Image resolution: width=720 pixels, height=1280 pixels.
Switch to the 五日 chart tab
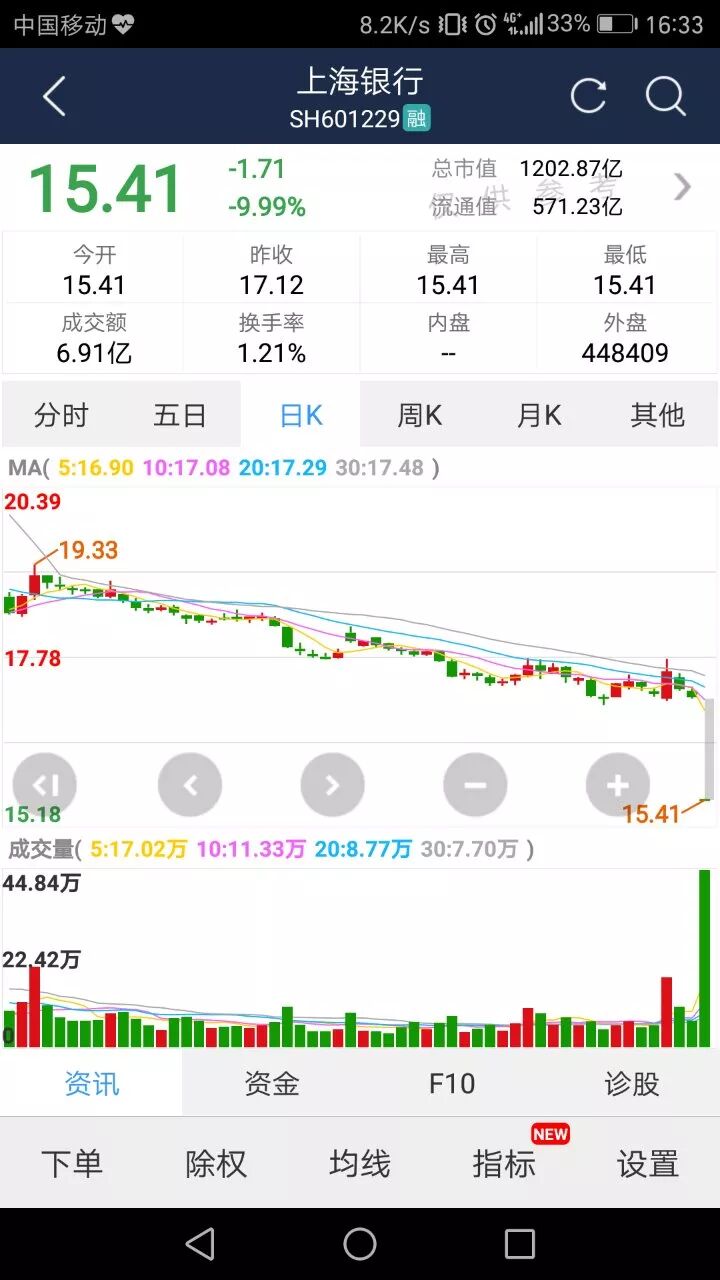pyautogui.click(x=180, y=415)
